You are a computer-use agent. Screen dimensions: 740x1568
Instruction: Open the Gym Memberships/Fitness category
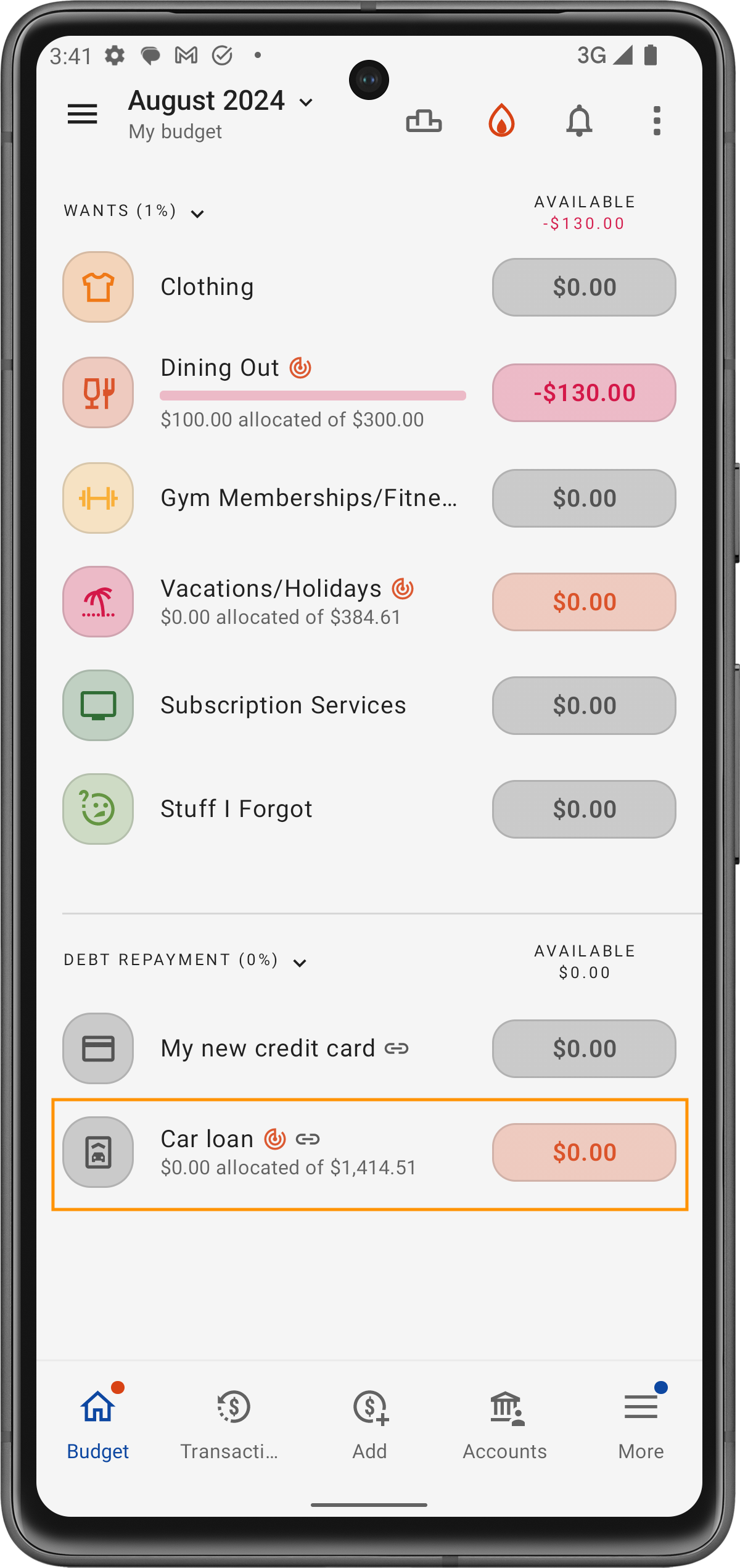[308, 498]
